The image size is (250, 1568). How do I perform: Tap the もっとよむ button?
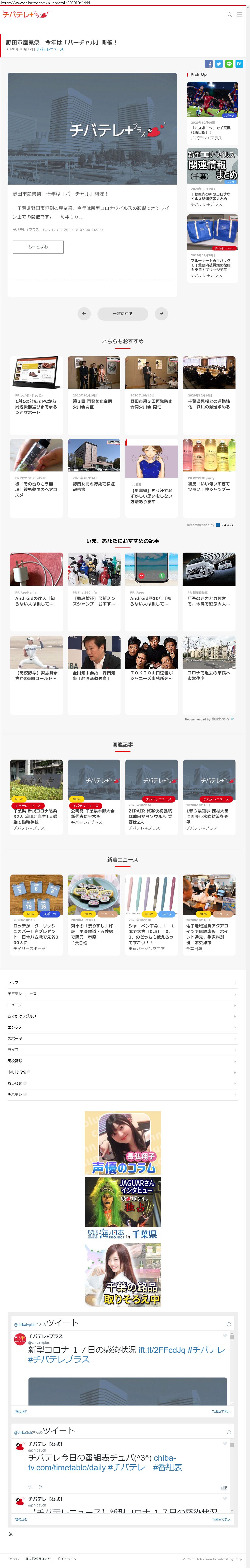38,246
